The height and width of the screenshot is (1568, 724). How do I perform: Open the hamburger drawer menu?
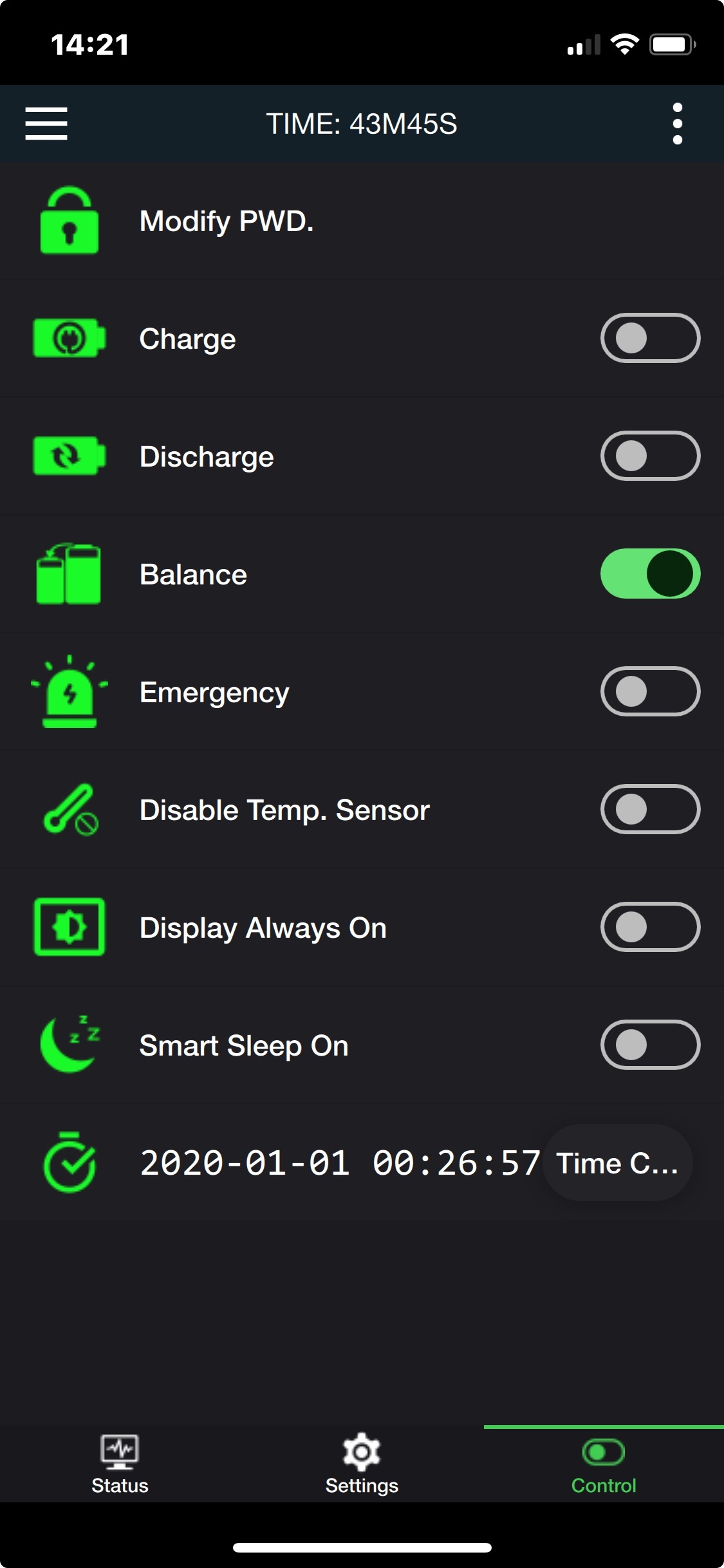pyautogui.click(x=46, y=124)
